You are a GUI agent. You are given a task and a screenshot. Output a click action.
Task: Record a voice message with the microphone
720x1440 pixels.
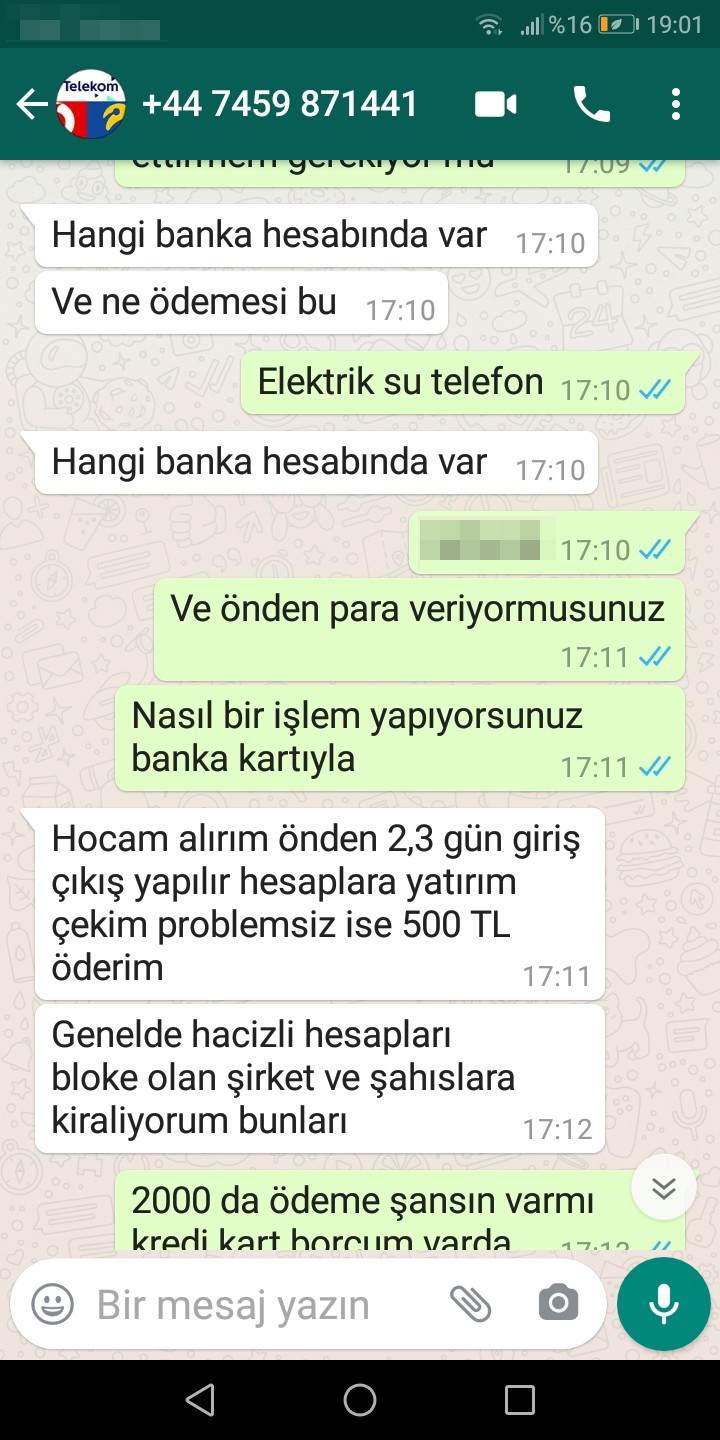point(664,1304)
